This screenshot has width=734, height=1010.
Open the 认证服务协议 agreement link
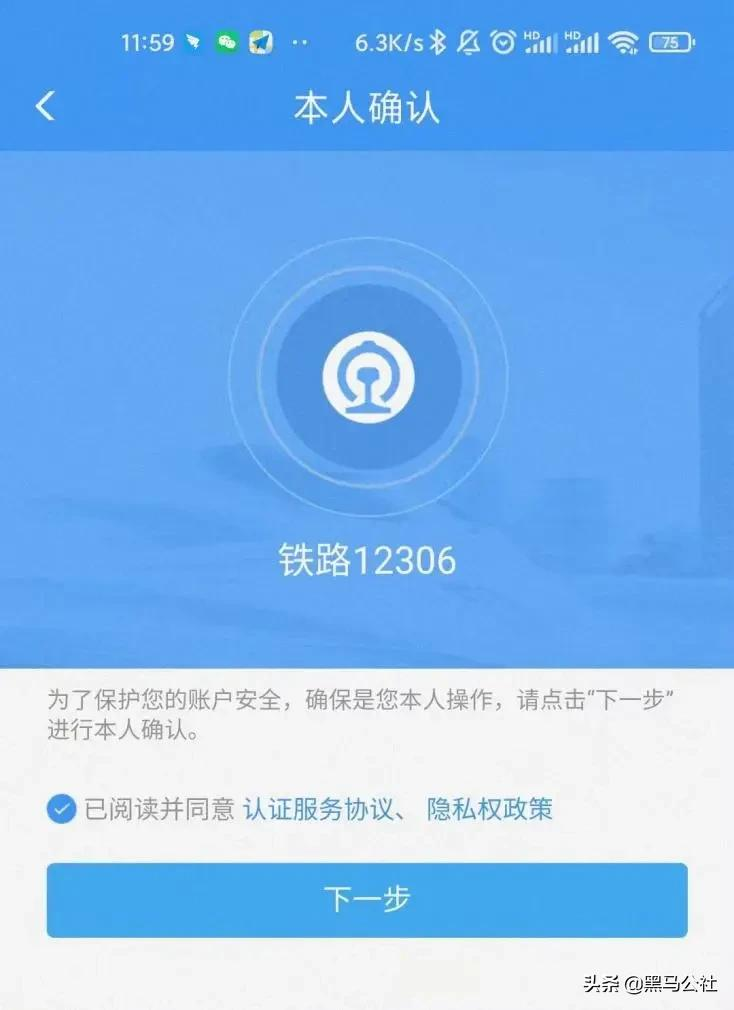point(316,810)
